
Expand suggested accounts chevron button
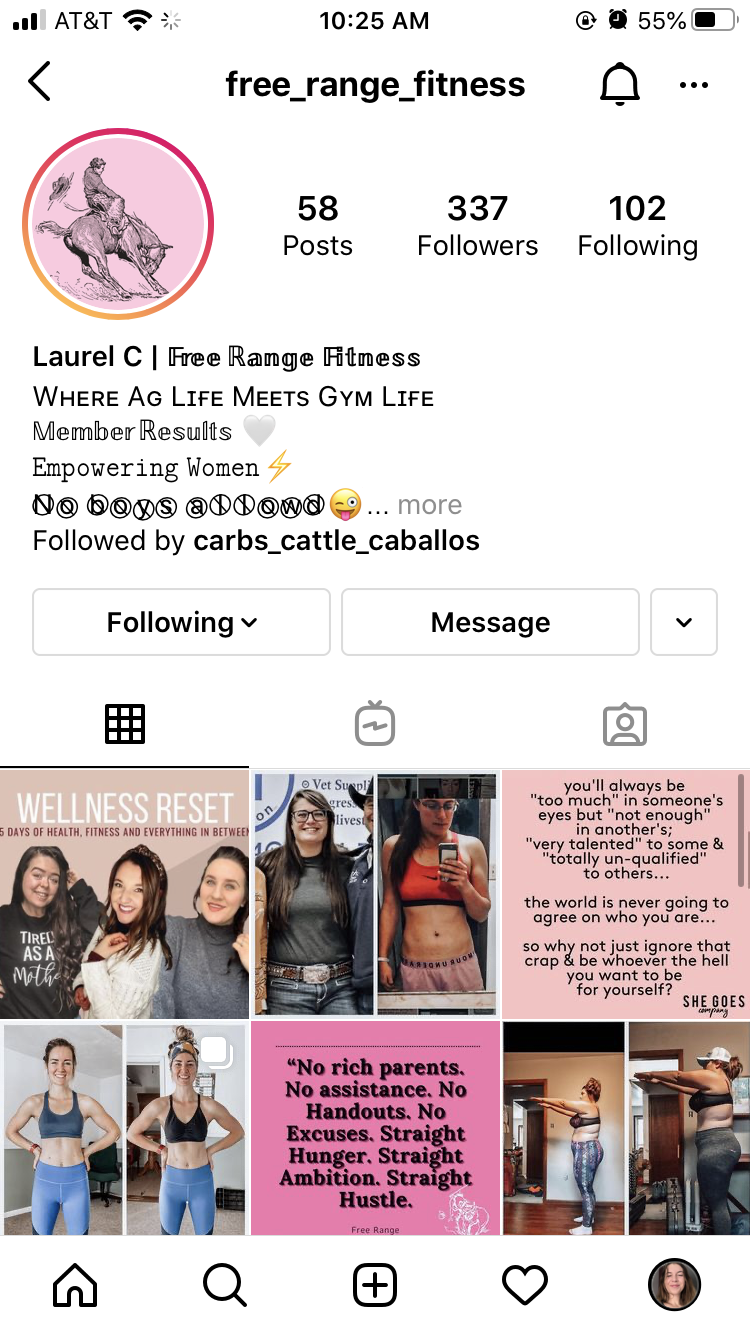(684, 622)
